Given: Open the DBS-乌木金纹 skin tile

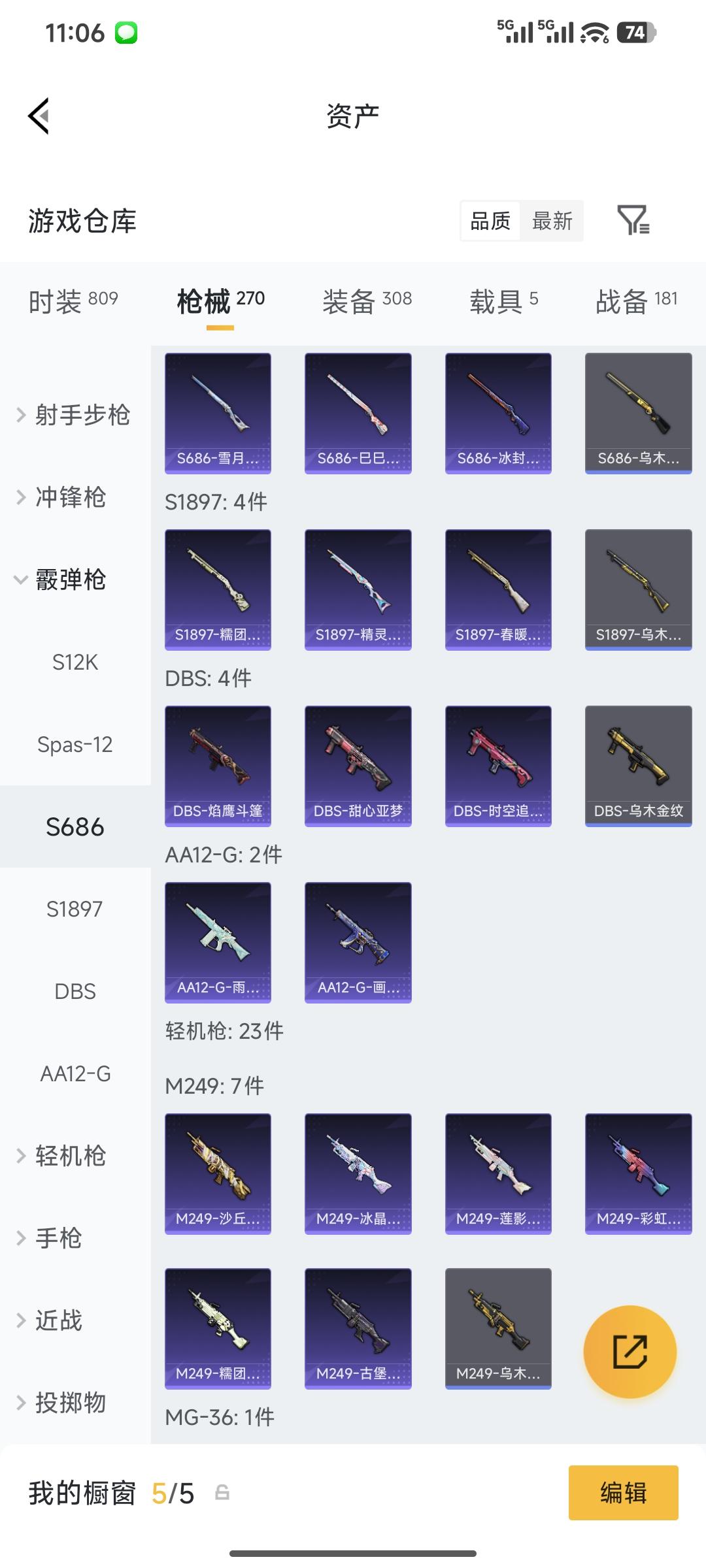Looking at the screenshot, I should pos(638,766).
